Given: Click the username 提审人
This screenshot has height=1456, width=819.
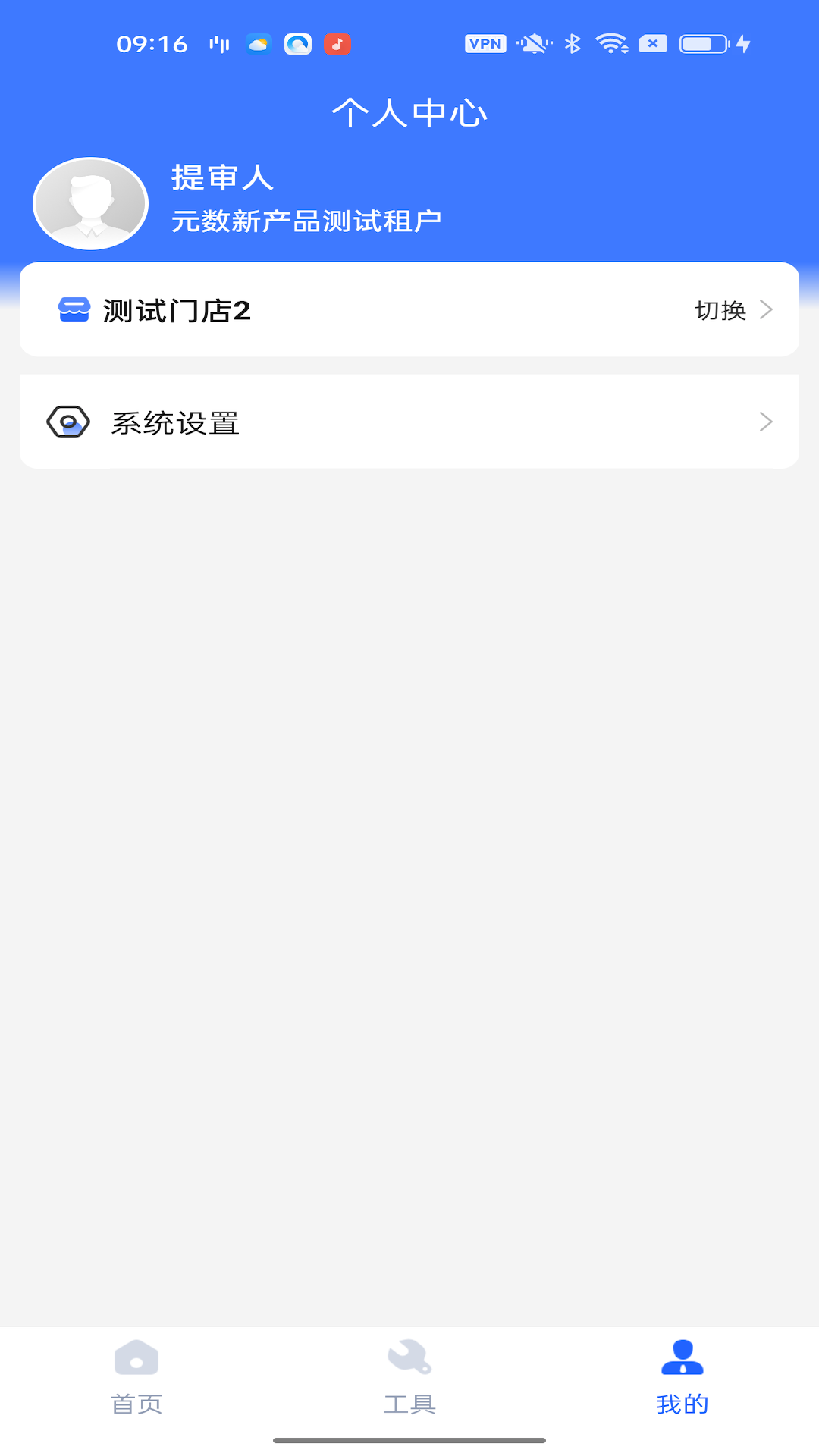Looking at the screenshot, I should [221, 180].
